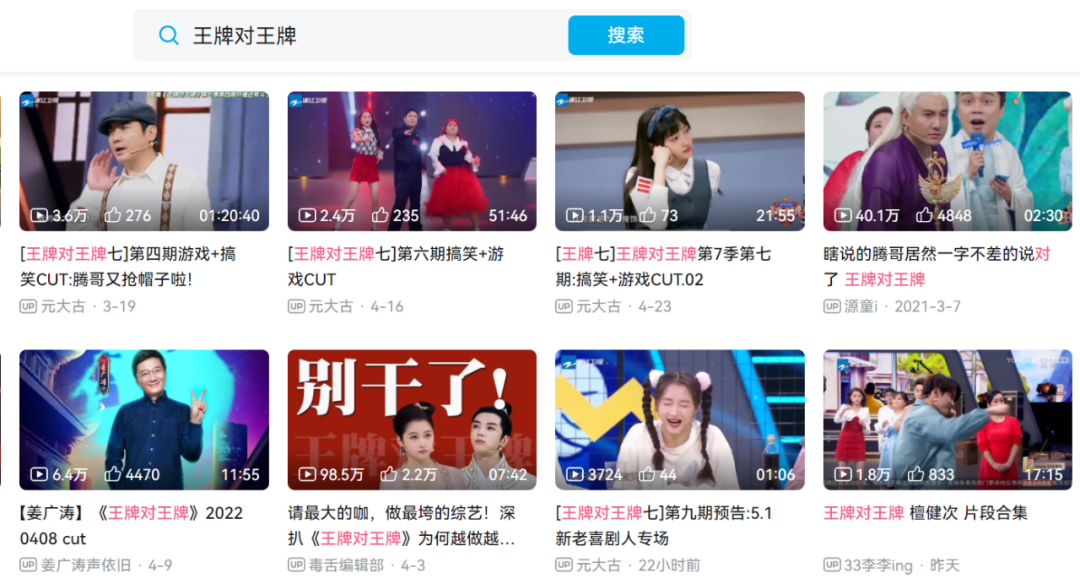Image resolution: width=1080 pixels, height=584 pixels.
Task: Open the video 第7季第七期:搞笑+游戏CUT.02
Action: [680, 162]
